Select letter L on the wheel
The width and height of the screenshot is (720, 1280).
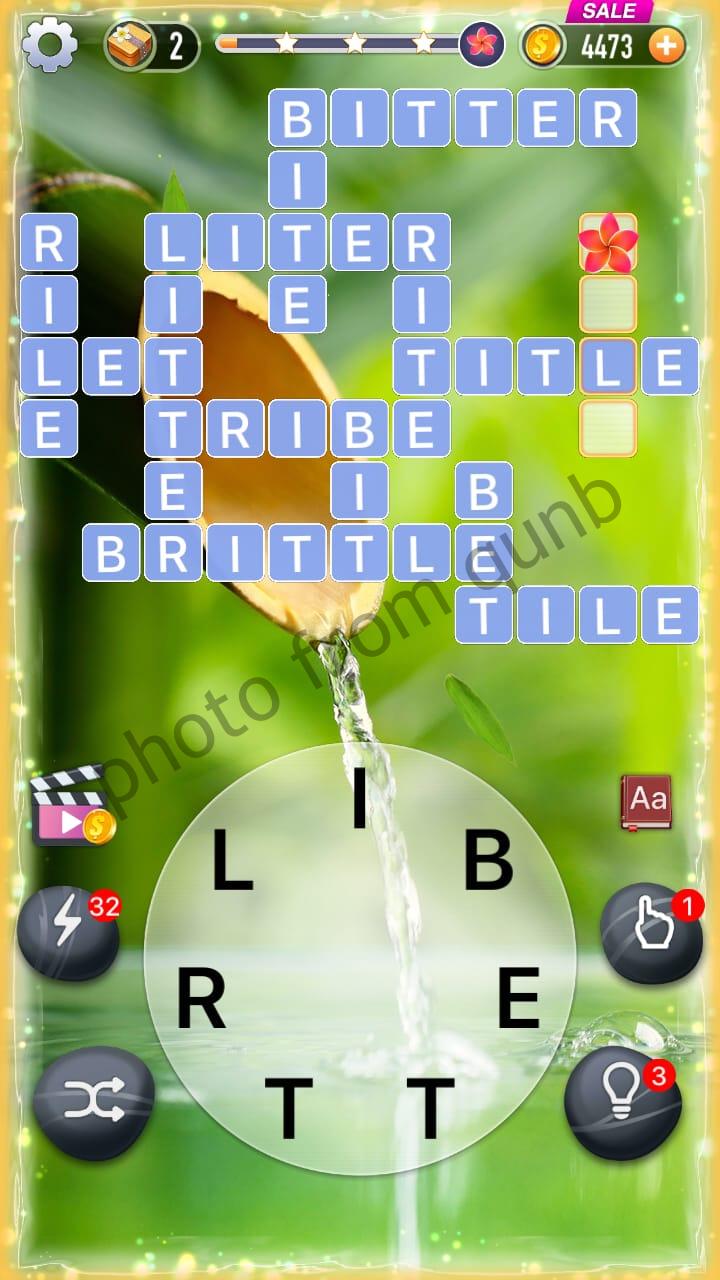click(232, 860)
